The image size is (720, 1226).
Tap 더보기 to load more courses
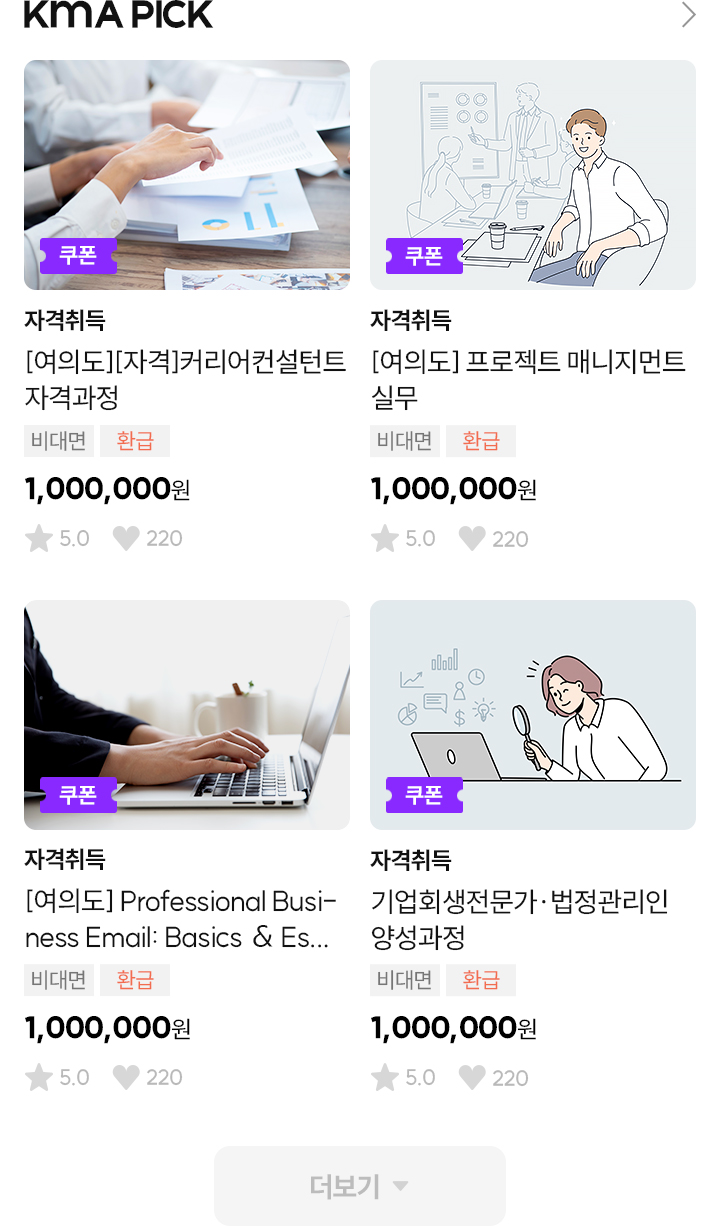click(x=360, y=1186)
